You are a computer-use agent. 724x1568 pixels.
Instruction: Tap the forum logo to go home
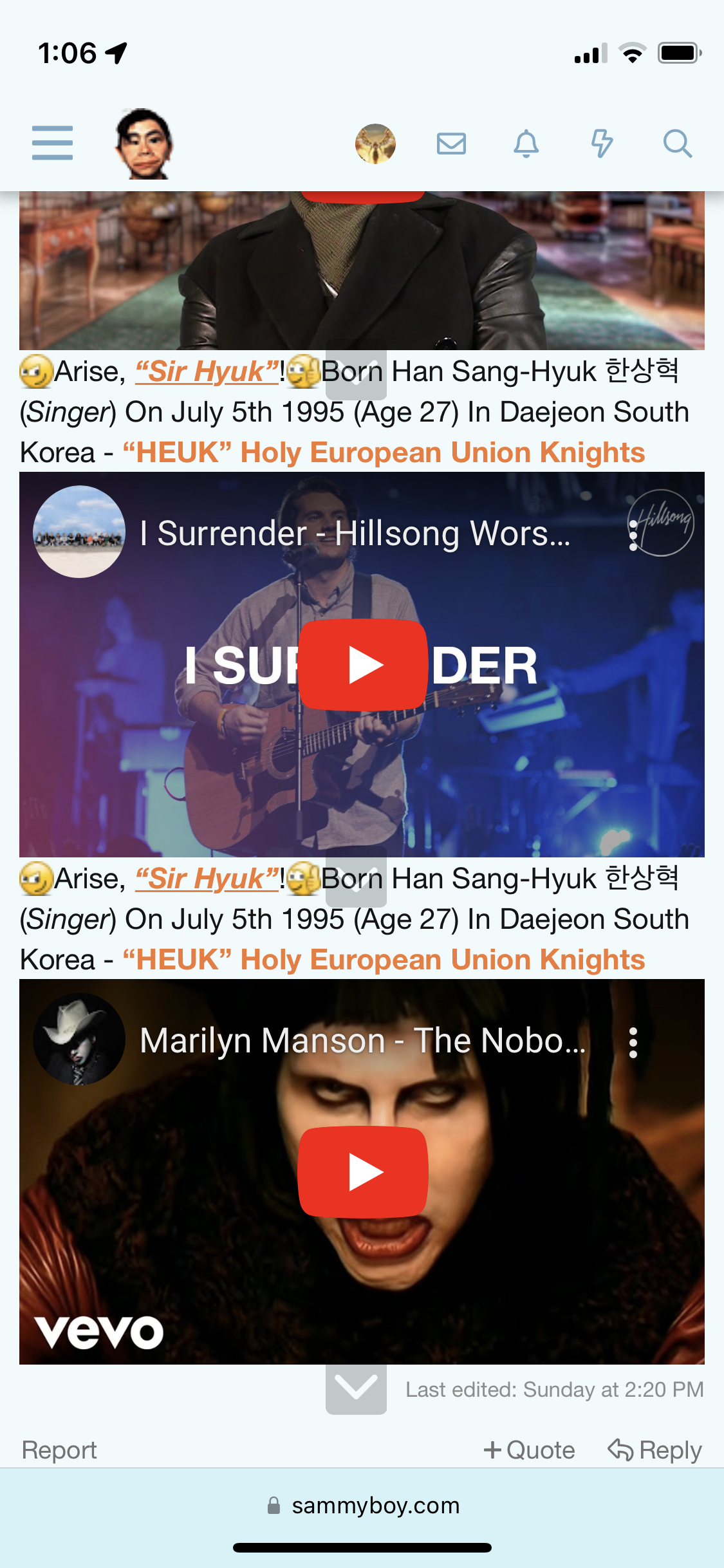144,143
